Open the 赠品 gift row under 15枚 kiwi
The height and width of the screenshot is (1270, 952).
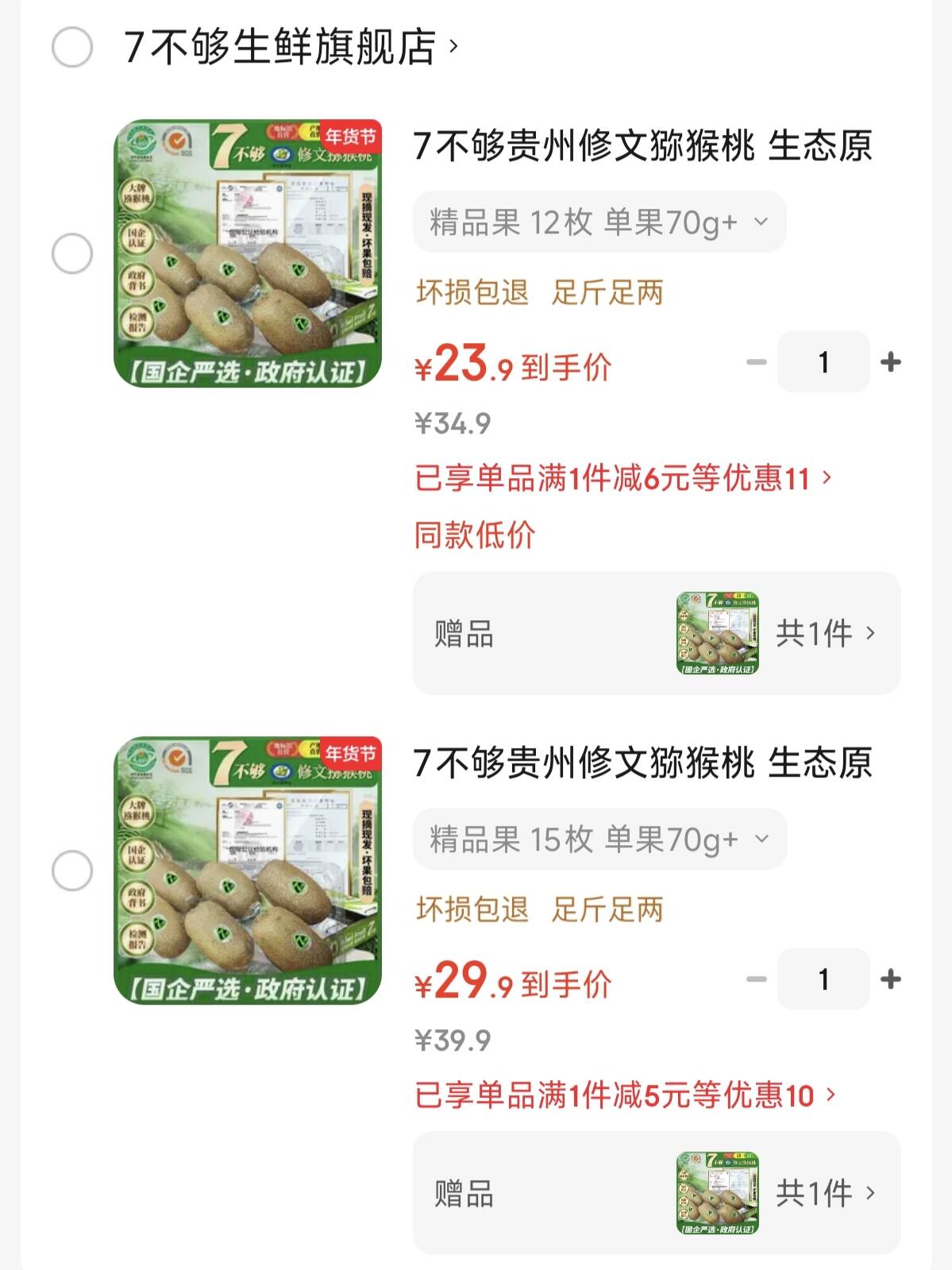pyautogui.click(x=657, y=1193)
